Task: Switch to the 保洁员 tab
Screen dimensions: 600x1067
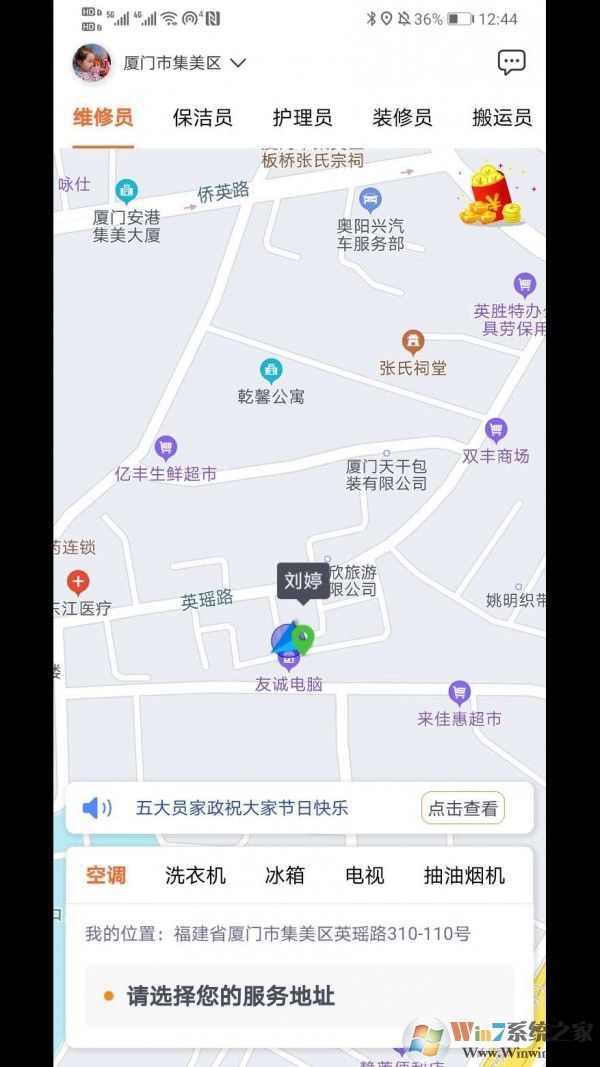Action: click(202, 118)
